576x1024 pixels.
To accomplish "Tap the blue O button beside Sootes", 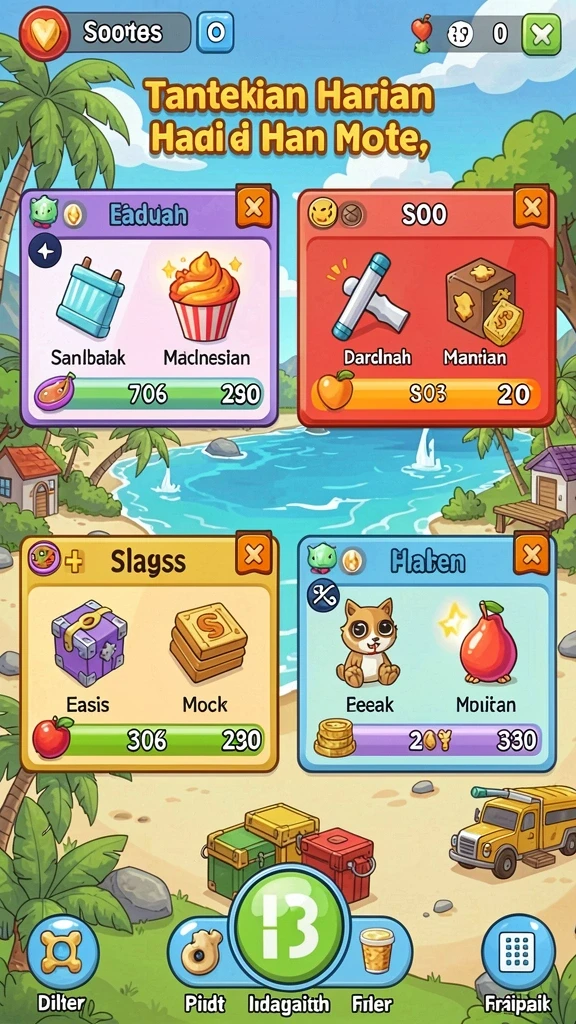I will point(215,31).
